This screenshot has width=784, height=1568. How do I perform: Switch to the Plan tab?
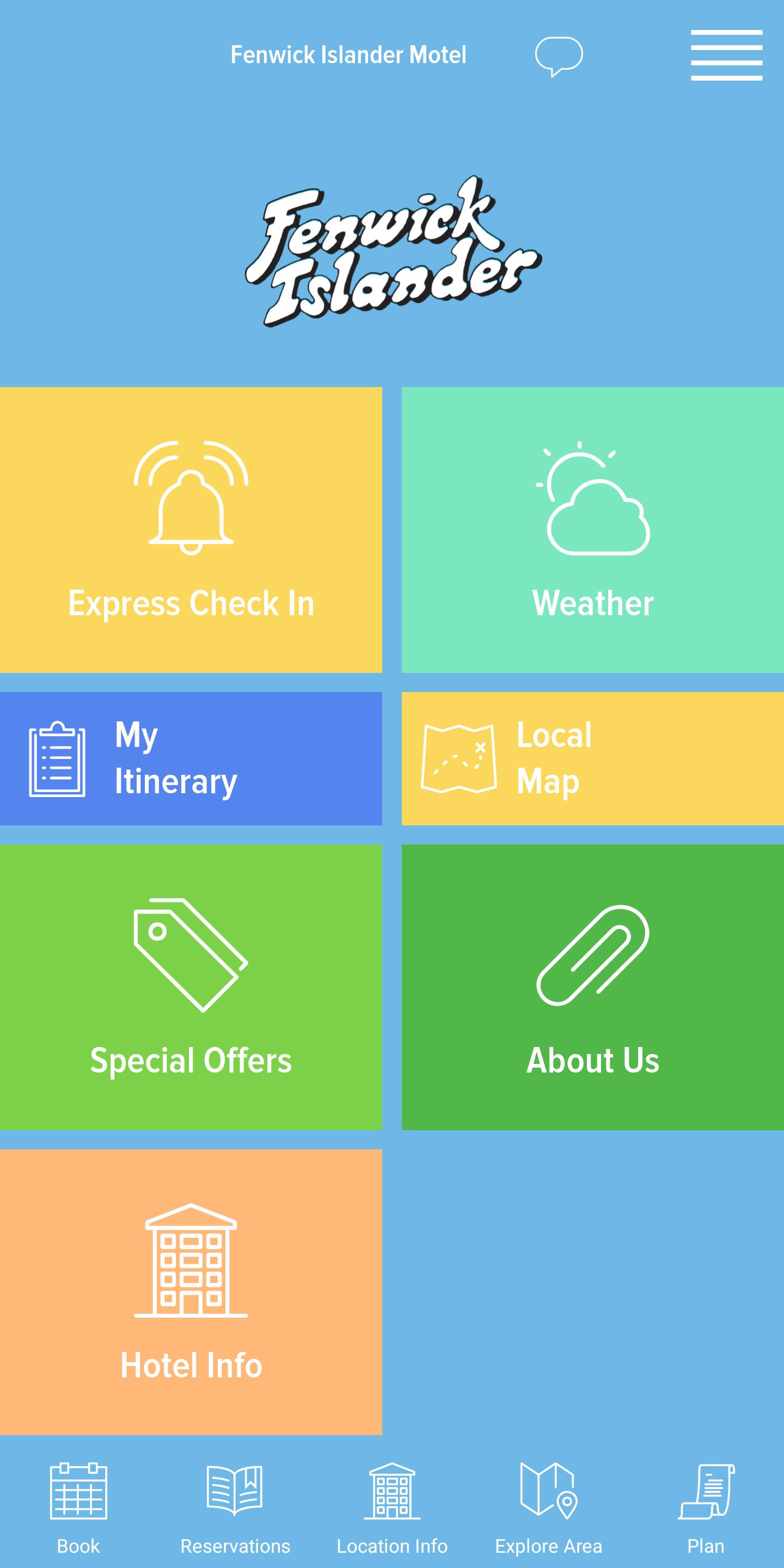point(706,1508)
